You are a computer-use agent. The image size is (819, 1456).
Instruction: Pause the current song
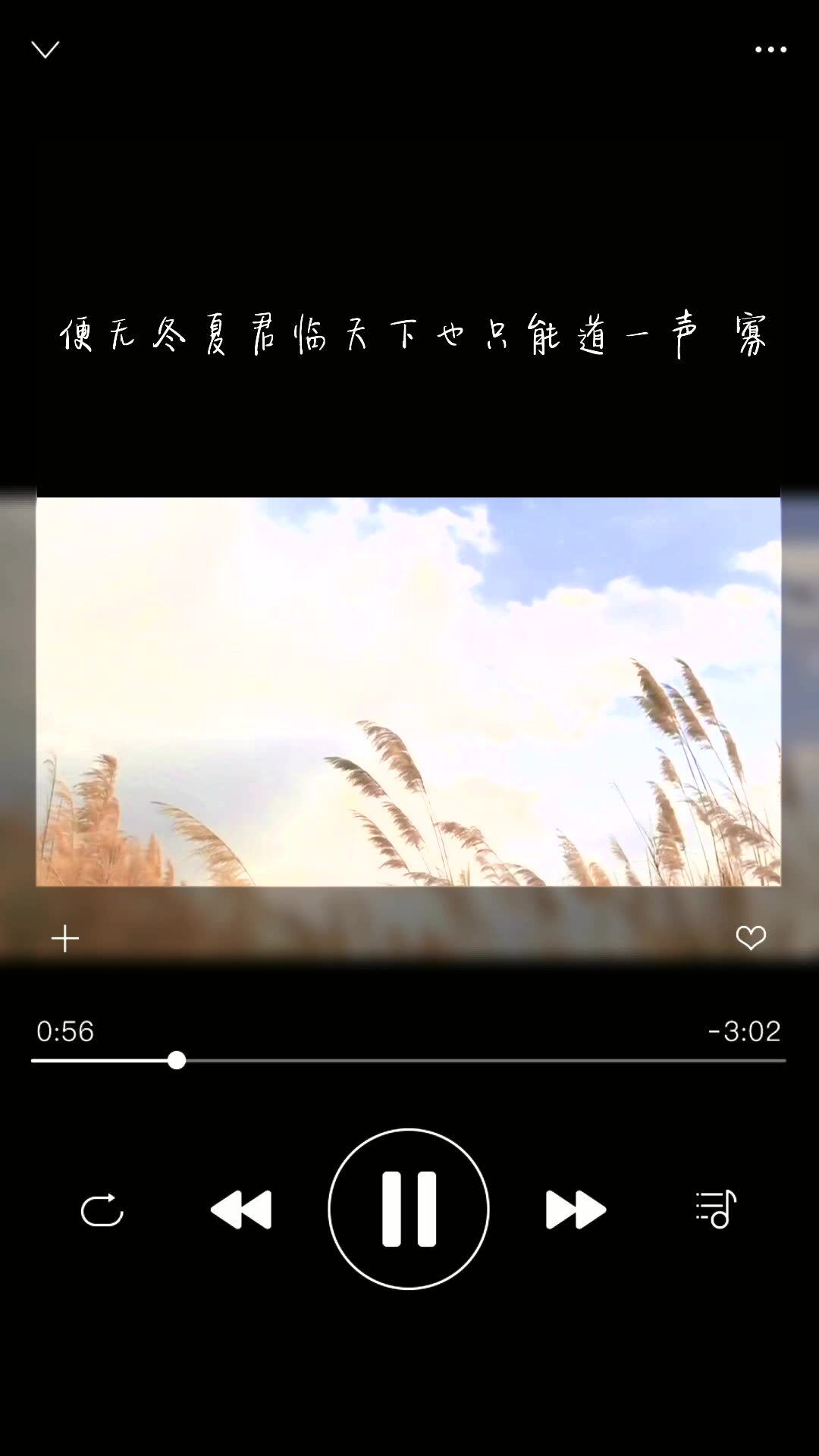(x=409, y=1209)
